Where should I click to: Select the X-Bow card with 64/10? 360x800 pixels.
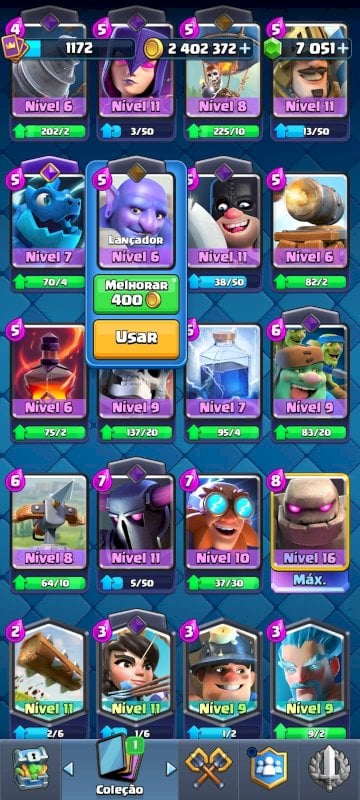point(49,531)
